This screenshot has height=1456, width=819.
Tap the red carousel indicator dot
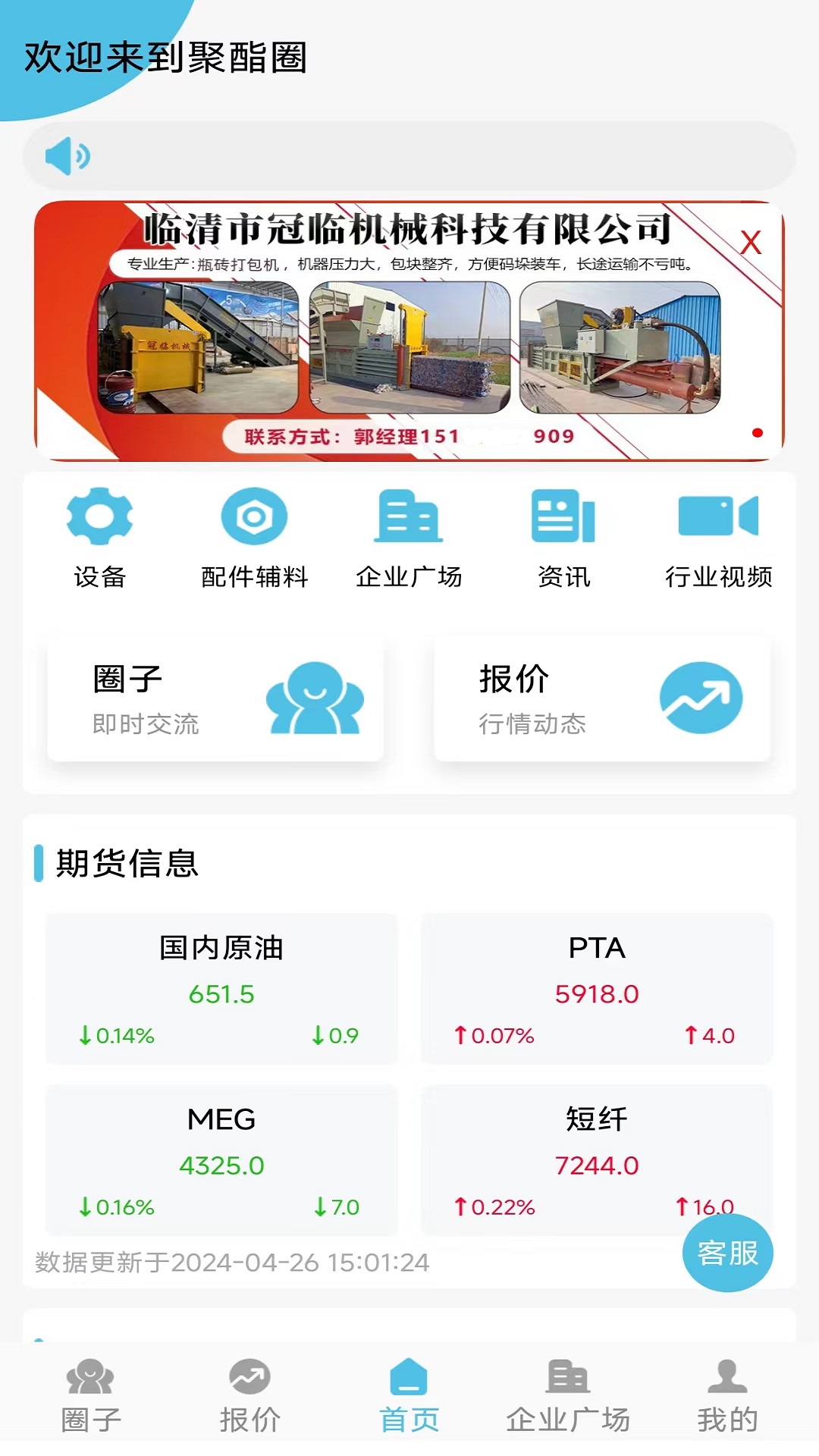click(756, 434)
